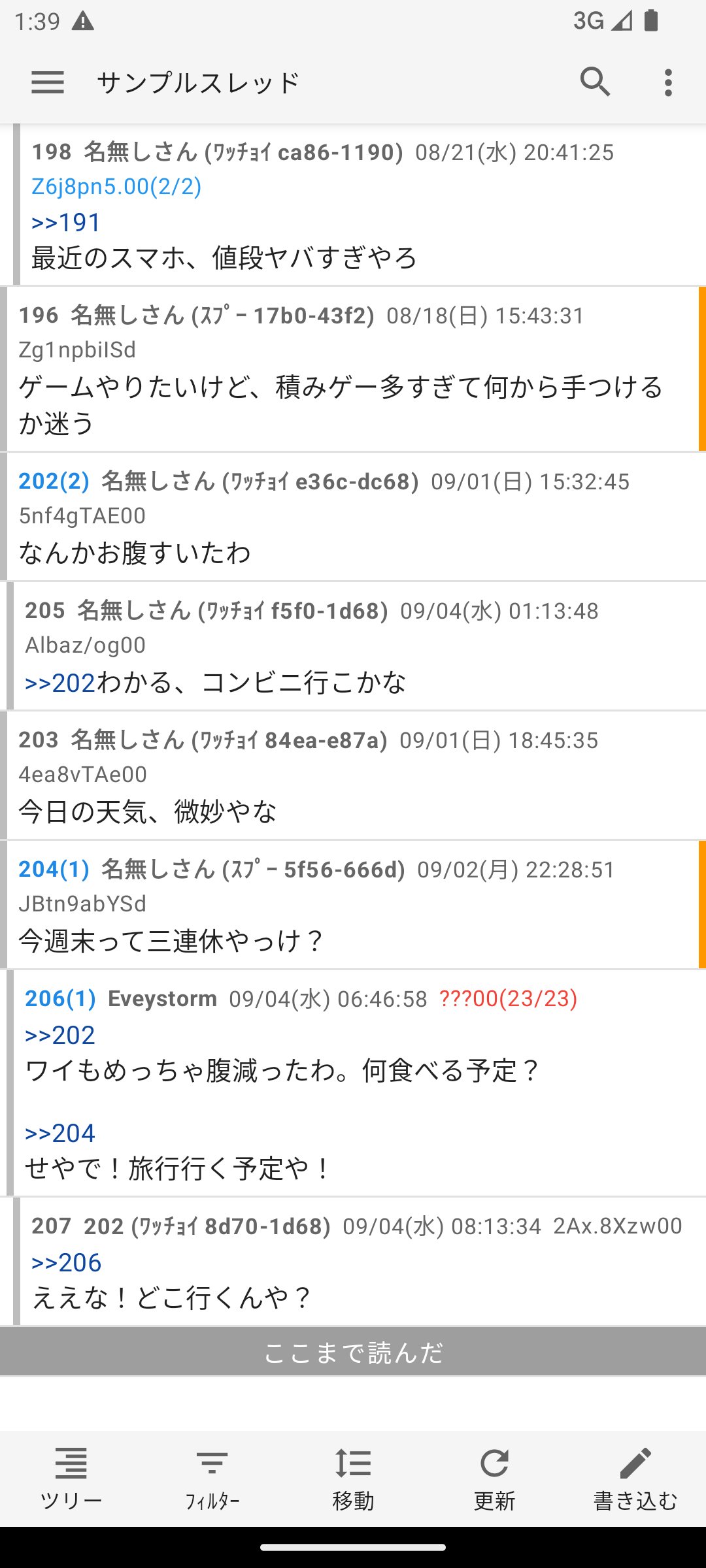Follow the >>206 anchor in post 207
Screen dimensions: 706x1568
coord(66,1263)
